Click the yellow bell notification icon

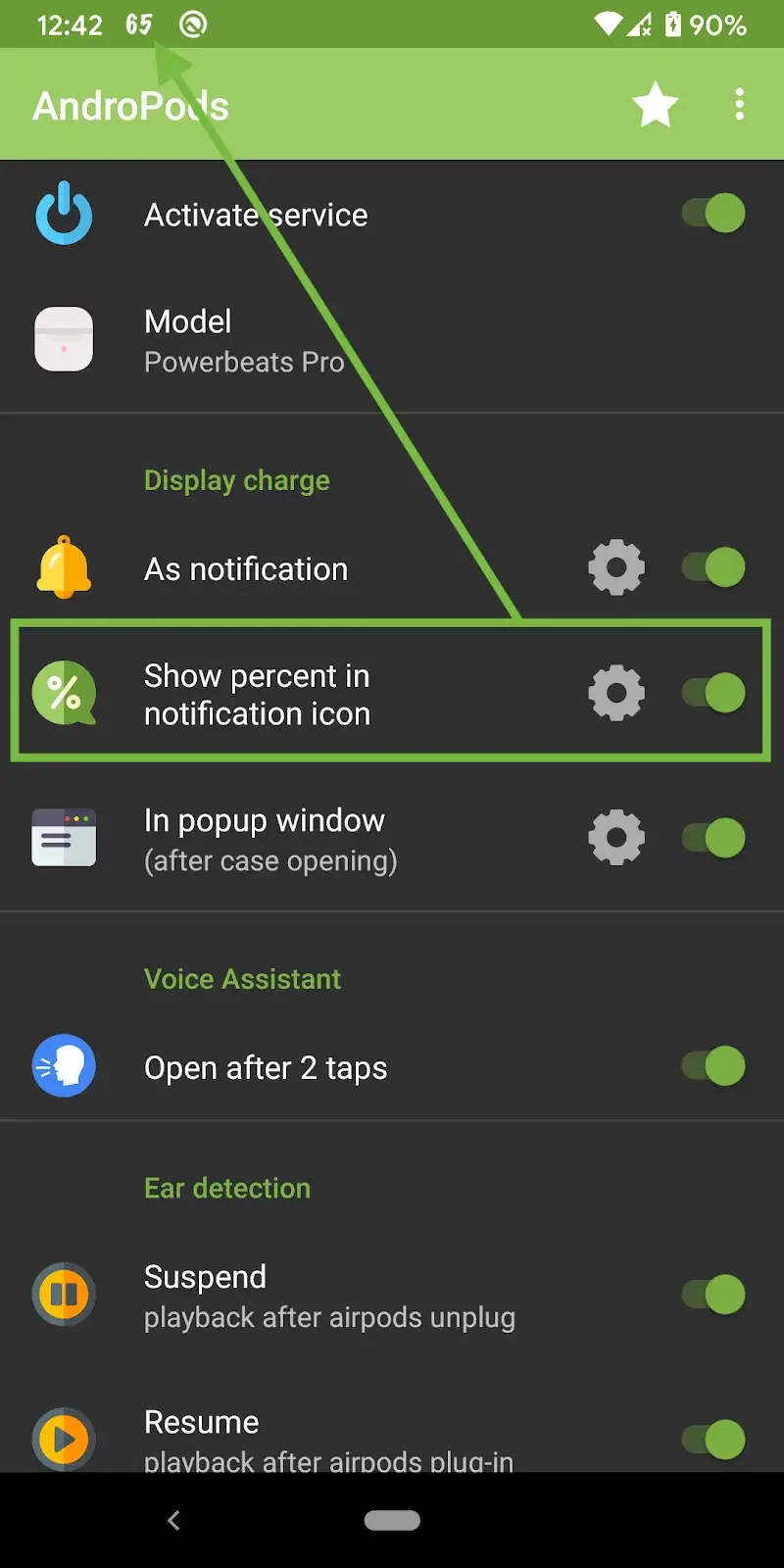pos(63,568)
